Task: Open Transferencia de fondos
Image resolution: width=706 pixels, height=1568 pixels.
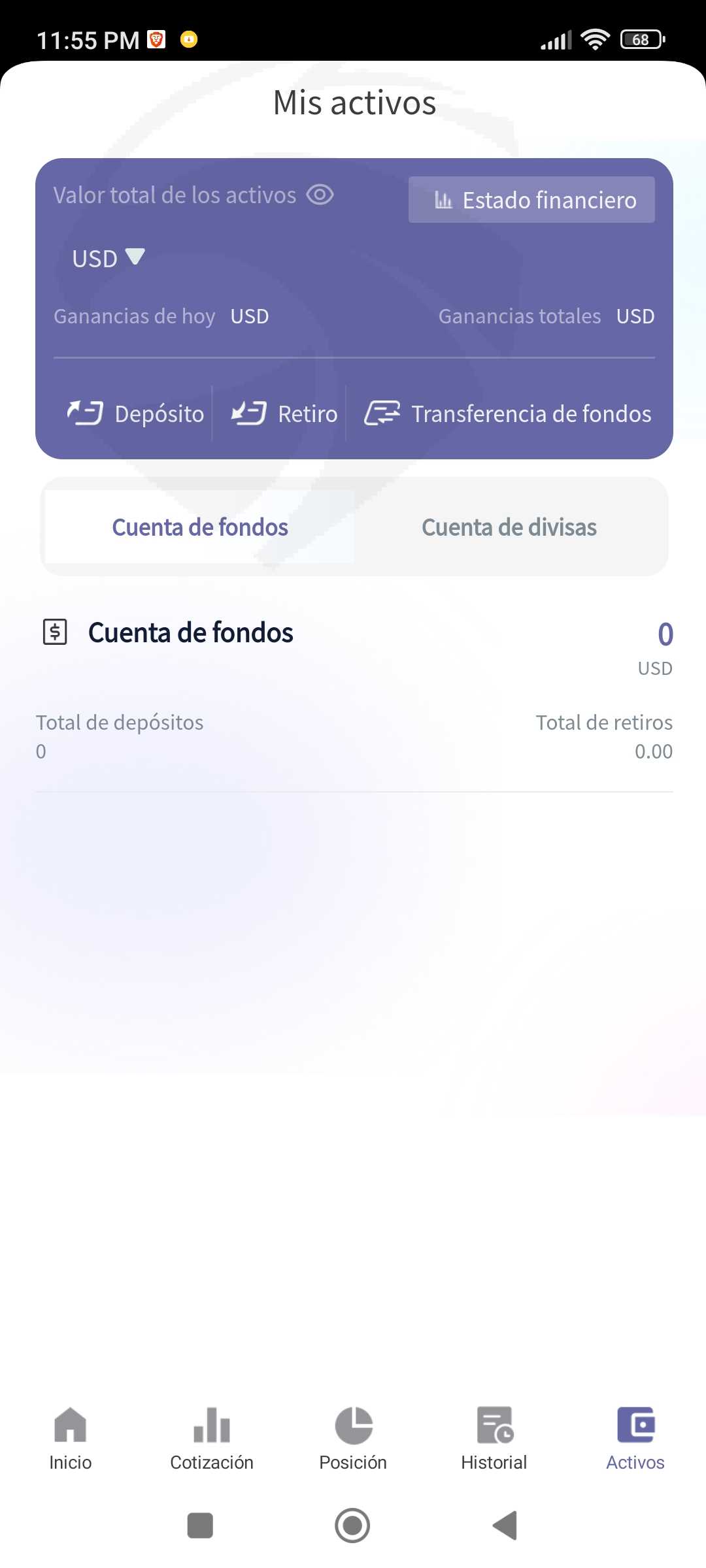Action: [x=507, y=414]
